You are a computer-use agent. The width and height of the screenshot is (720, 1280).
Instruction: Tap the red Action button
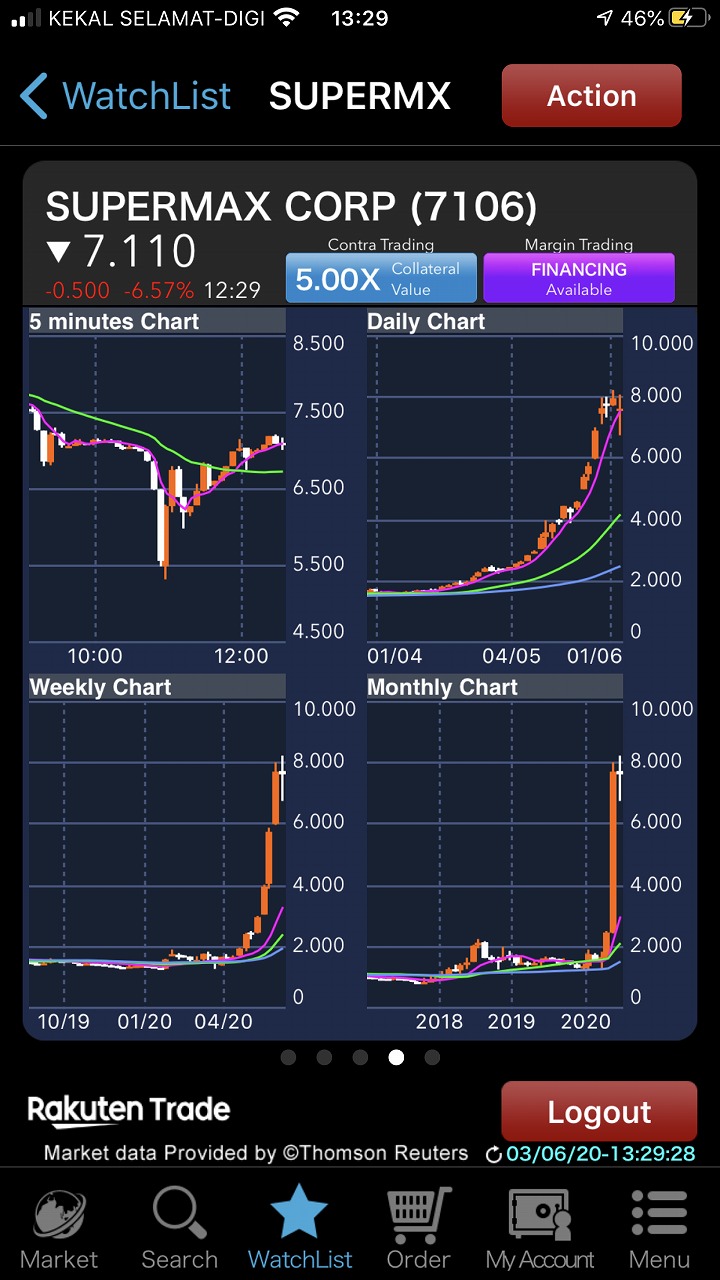click(591, 96)
